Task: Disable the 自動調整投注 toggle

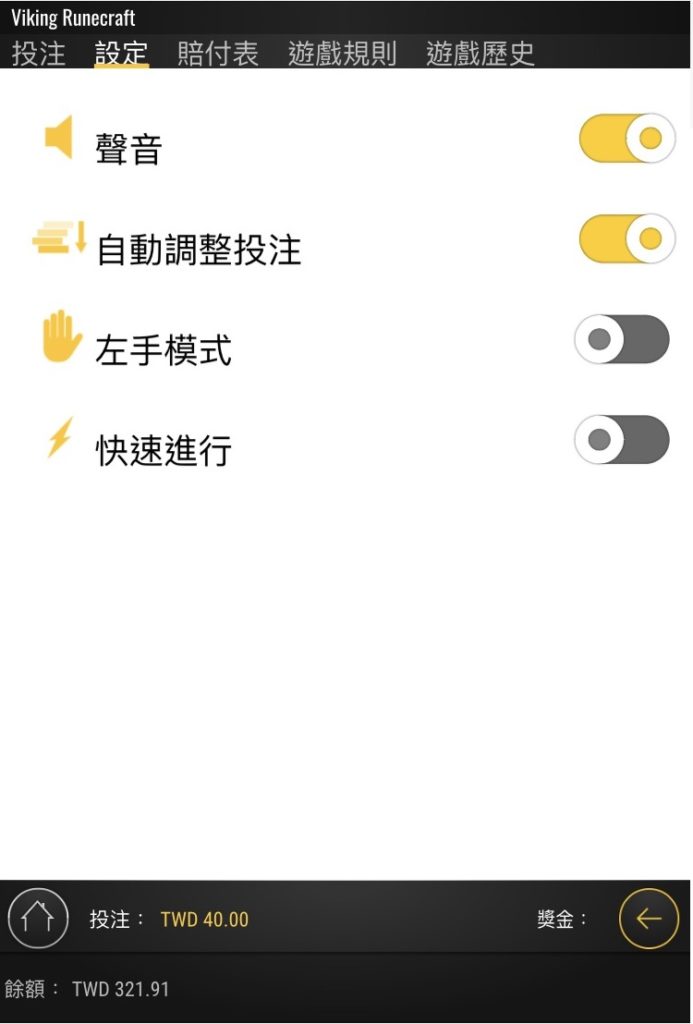Action: pyautogui.click(x=627, y=238)
